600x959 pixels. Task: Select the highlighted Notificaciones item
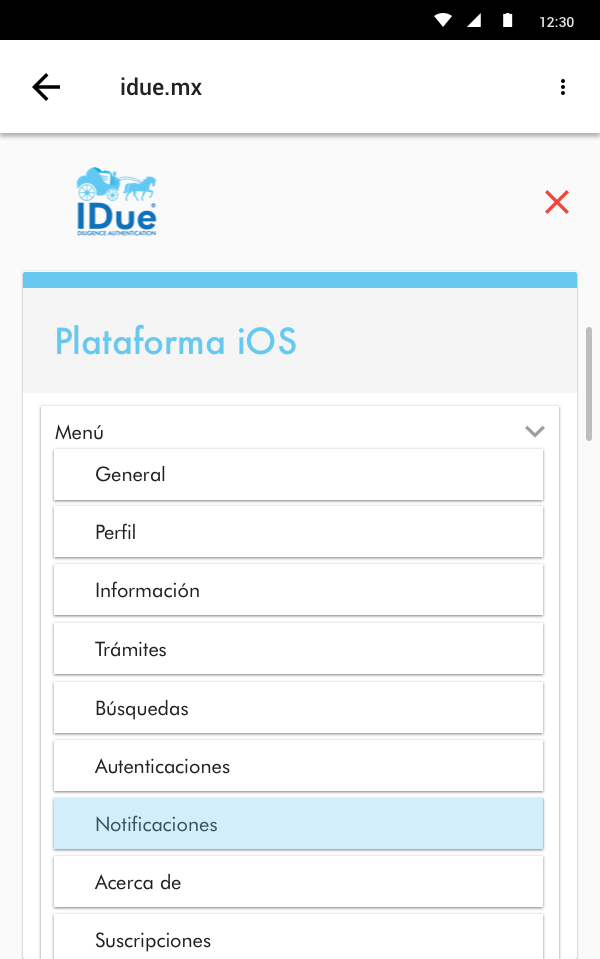298,824
